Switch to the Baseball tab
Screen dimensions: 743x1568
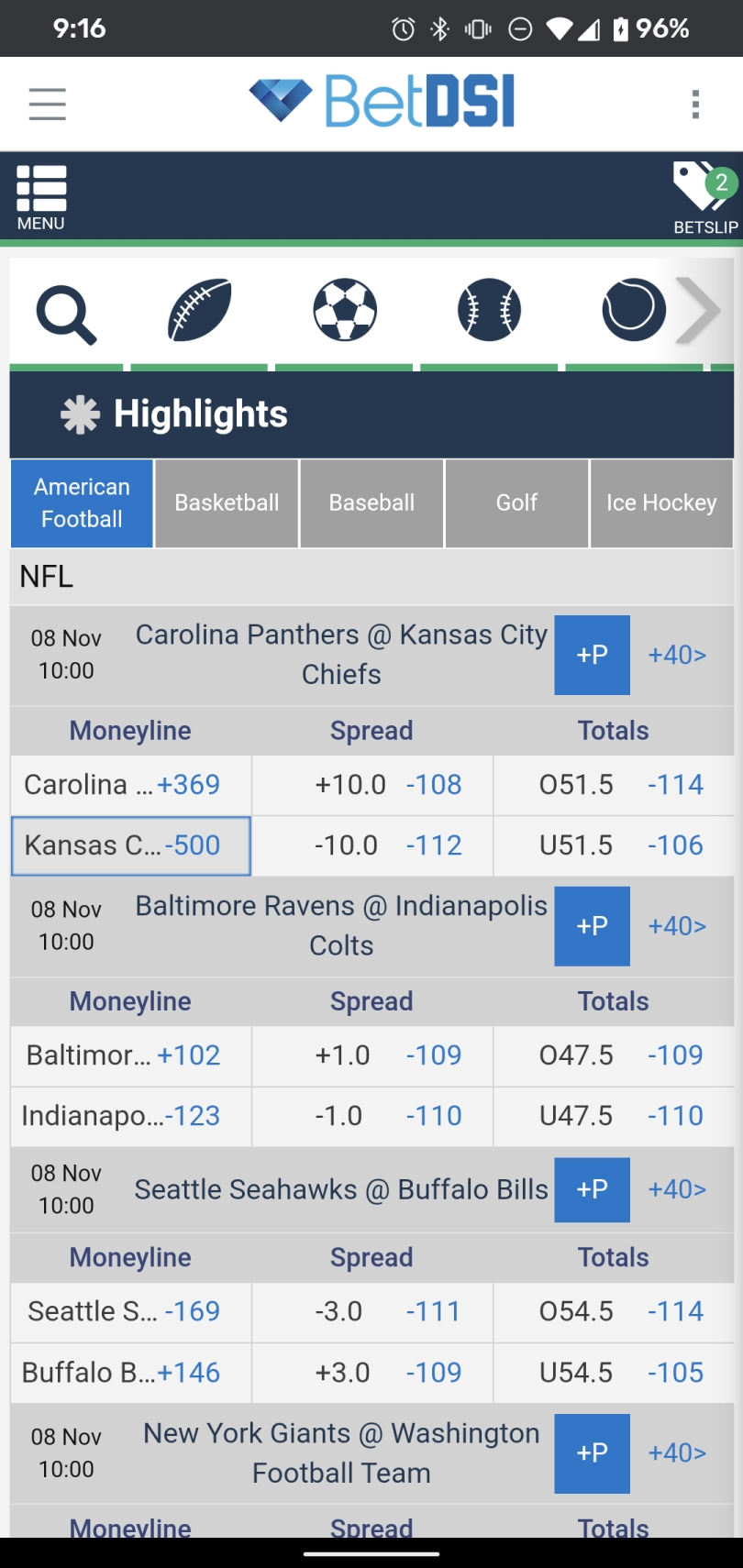pos(371,503)
